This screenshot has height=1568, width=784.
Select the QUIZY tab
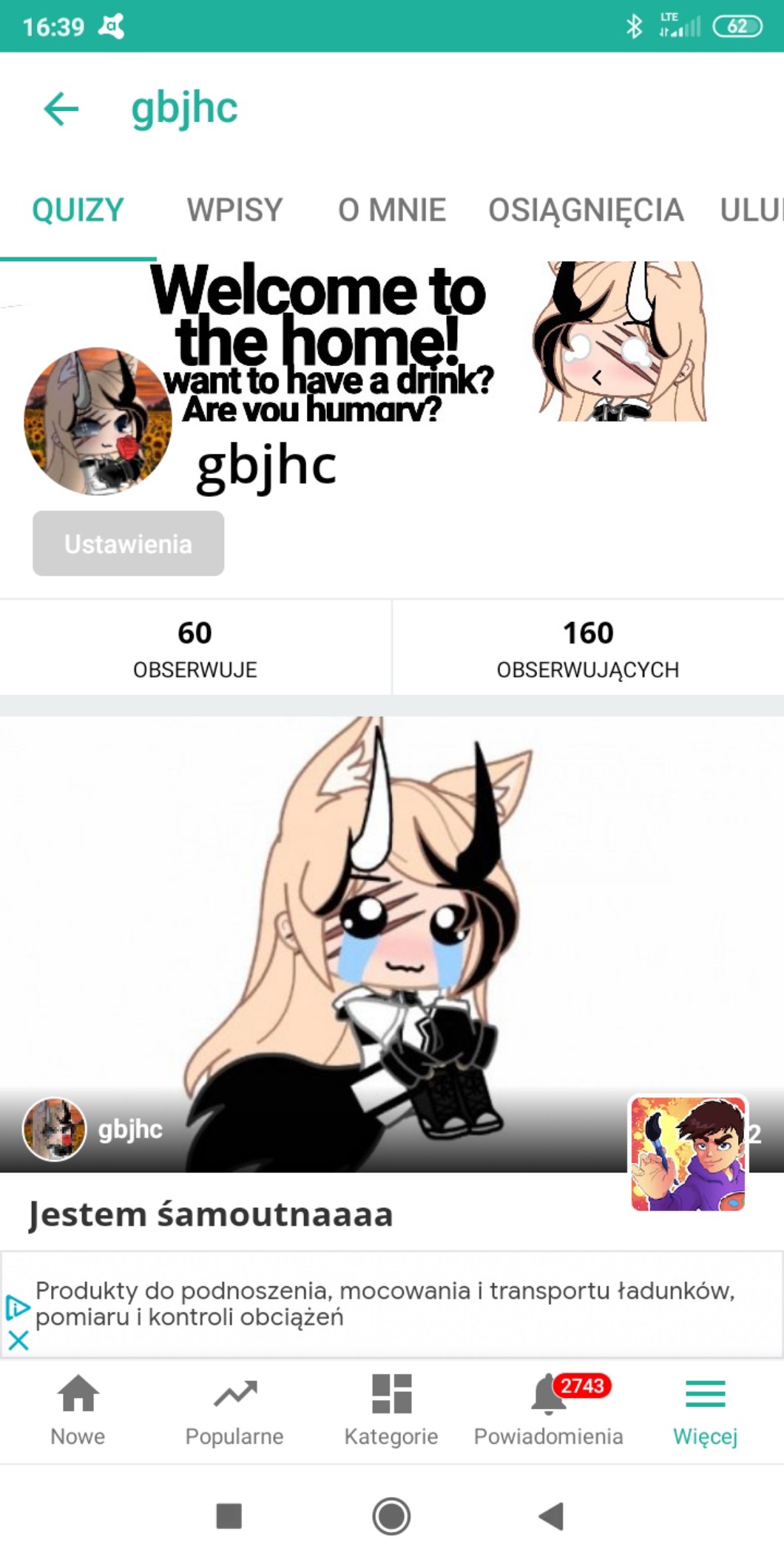[x=78, y=210]
